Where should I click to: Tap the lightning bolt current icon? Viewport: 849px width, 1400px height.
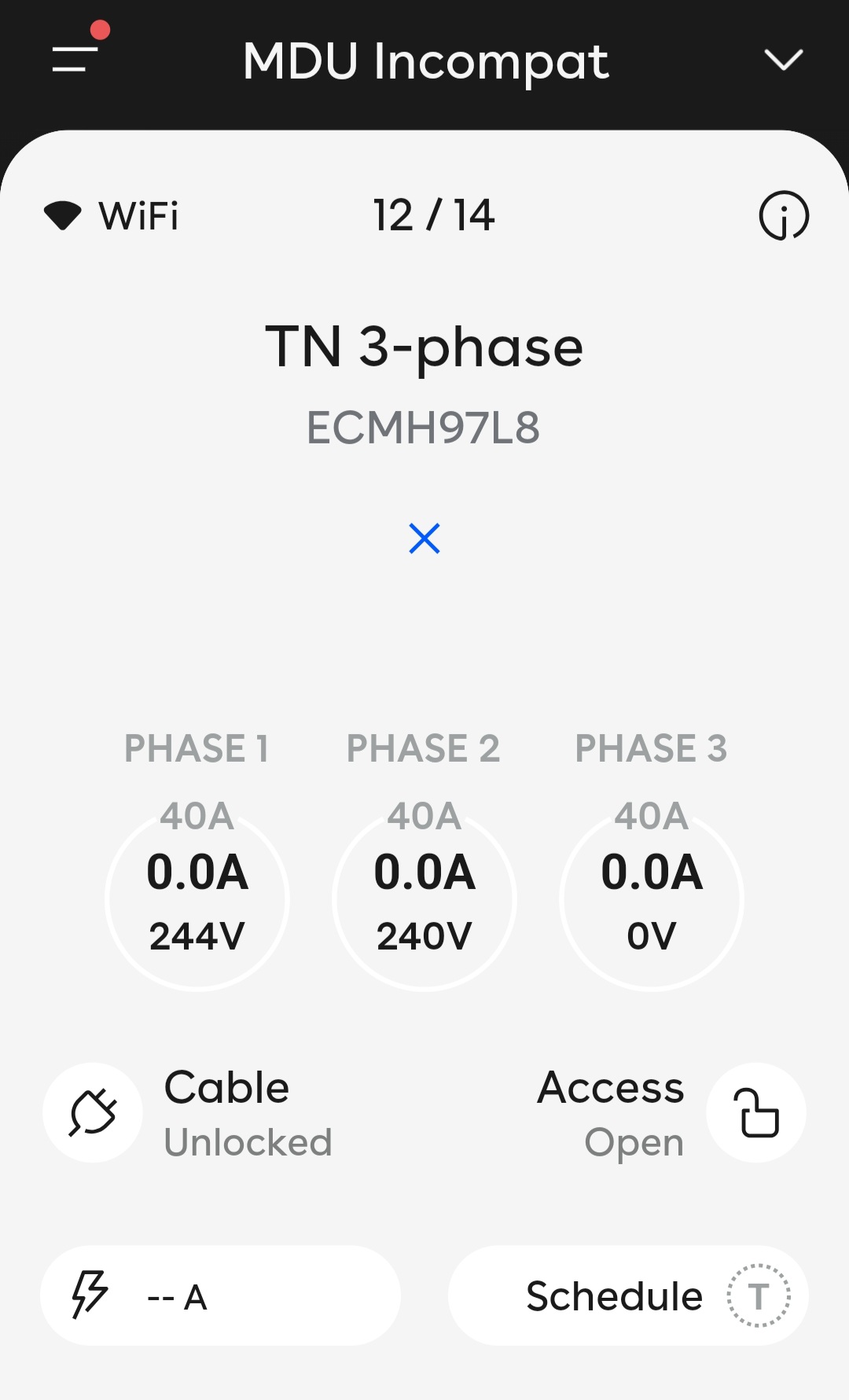point(88,1295)
